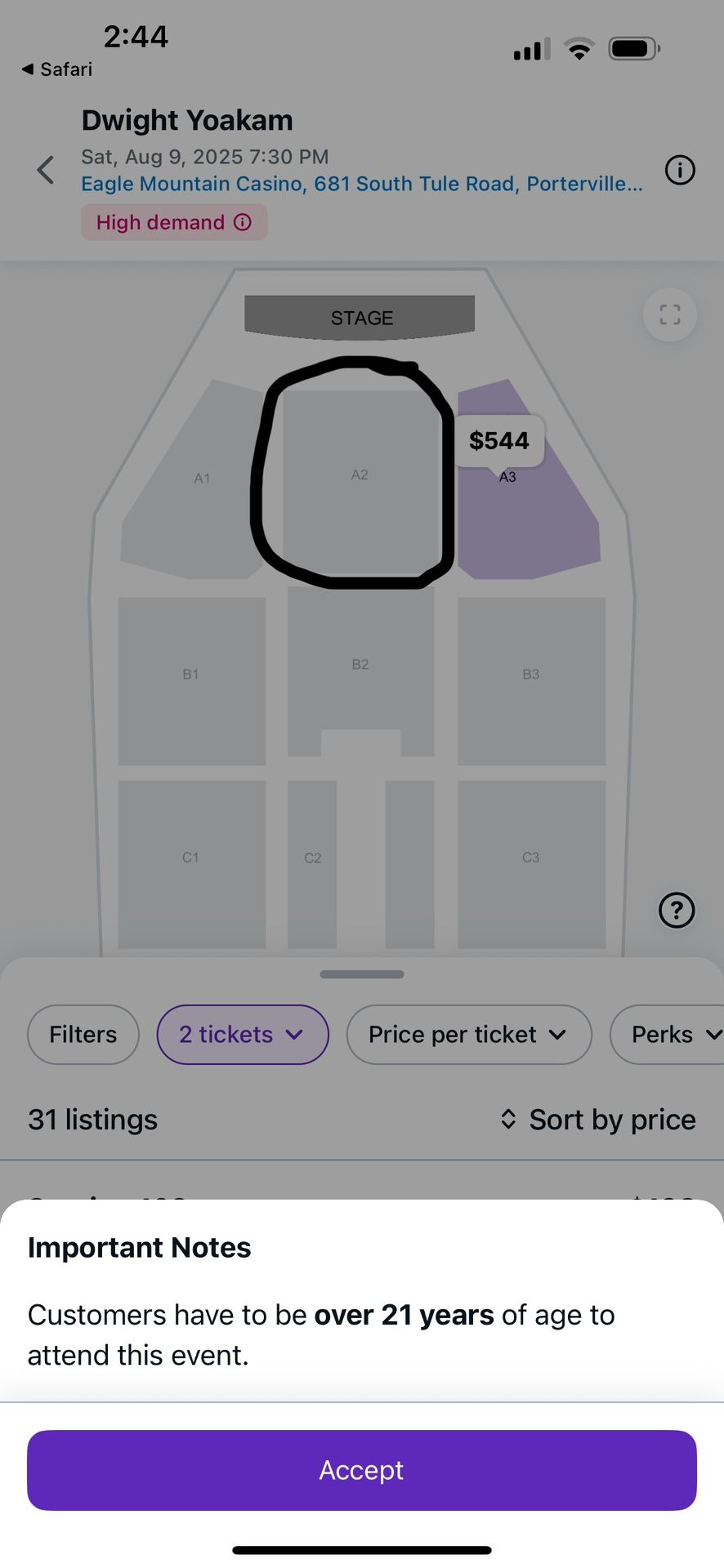724x1568 pixels.
Task: Tap the $544 price bubble on section A3
Action: tap(498, 440)
